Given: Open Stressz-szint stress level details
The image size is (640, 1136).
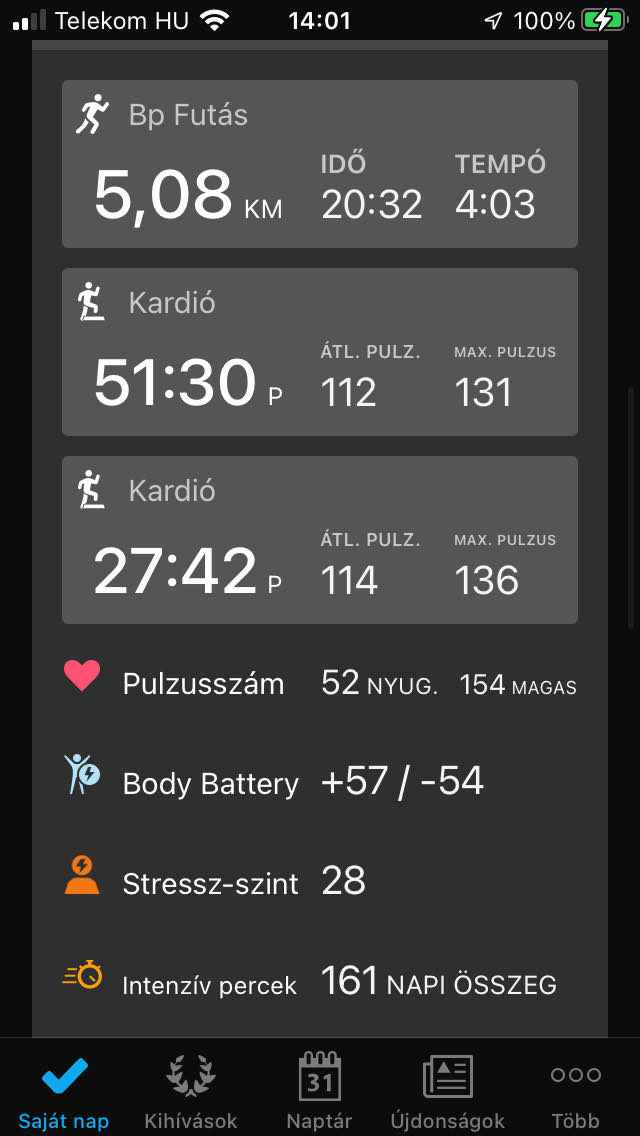Looking at the screenshot, I should point(319,882).
